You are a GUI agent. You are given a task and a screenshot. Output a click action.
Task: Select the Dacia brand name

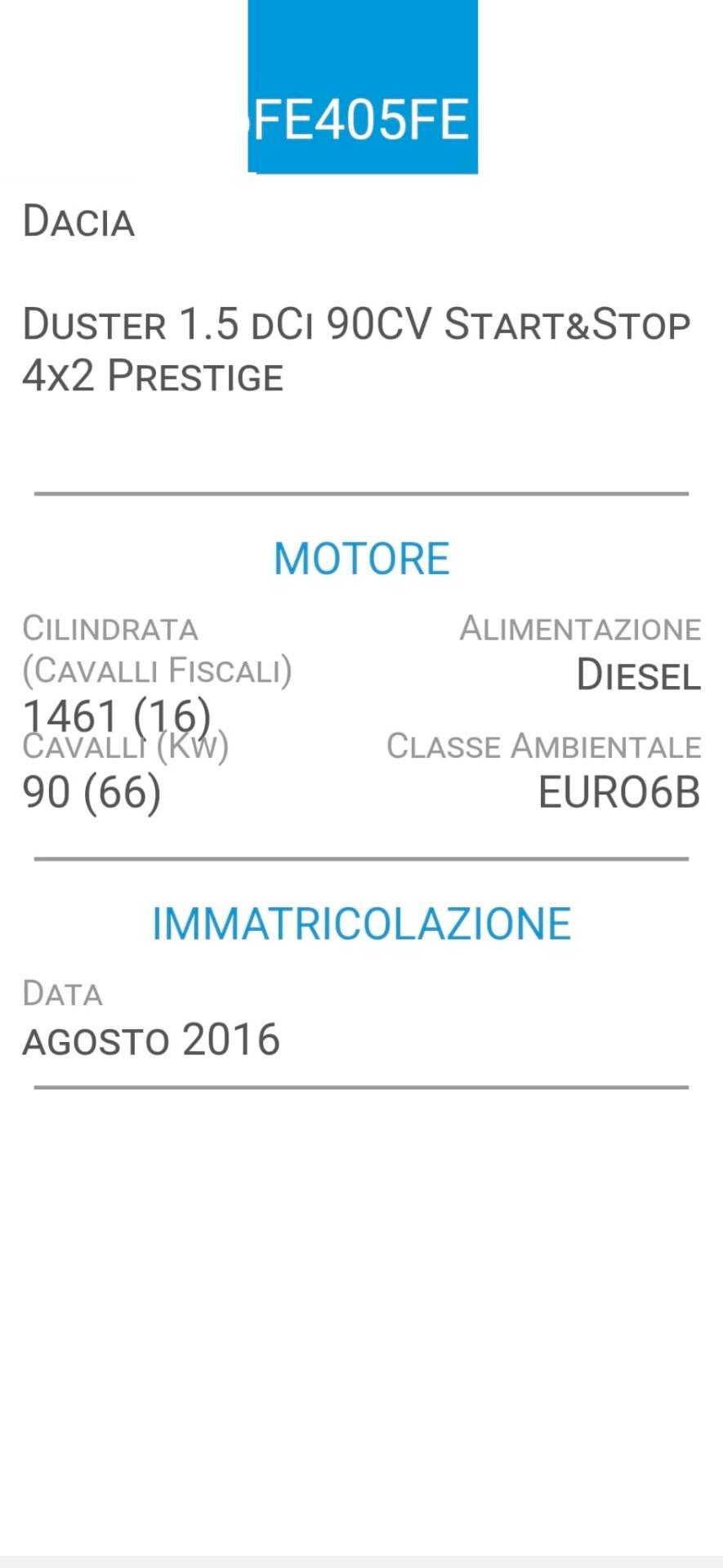click(79, 220)
